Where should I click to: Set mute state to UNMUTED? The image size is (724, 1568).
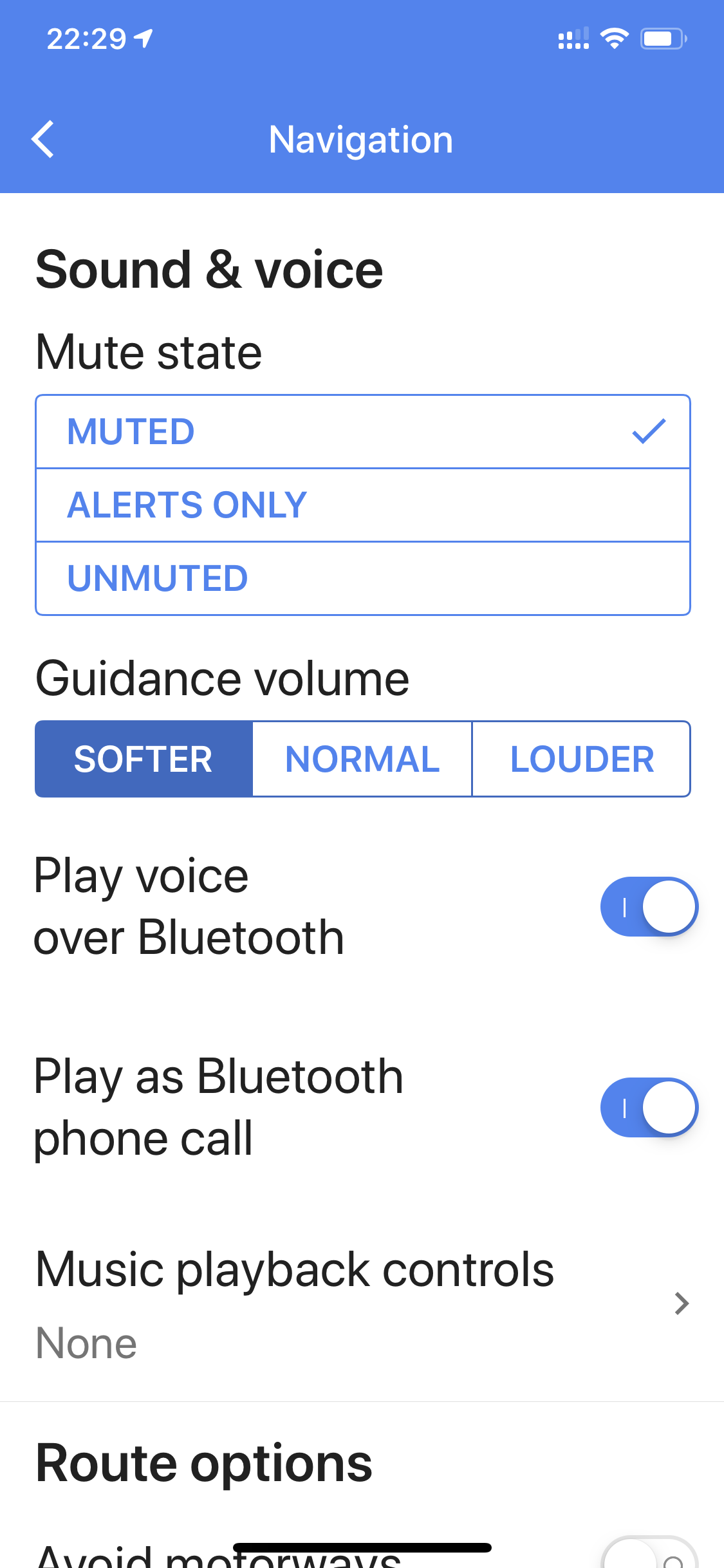click(x=363, y=579)
